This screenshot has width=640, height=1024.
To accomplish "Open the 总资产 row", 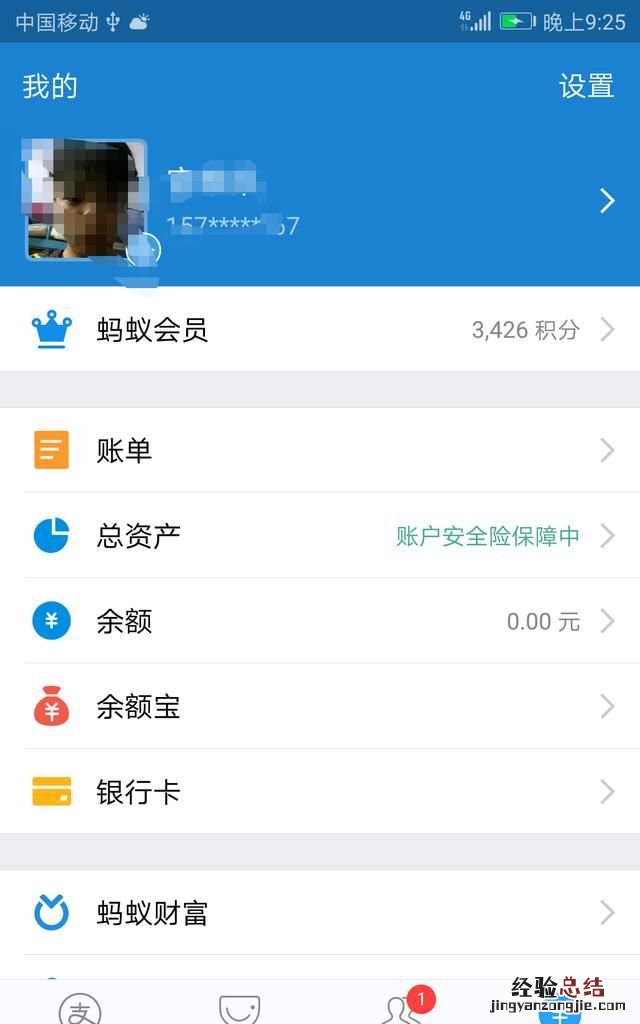I will tap(320, 536).
